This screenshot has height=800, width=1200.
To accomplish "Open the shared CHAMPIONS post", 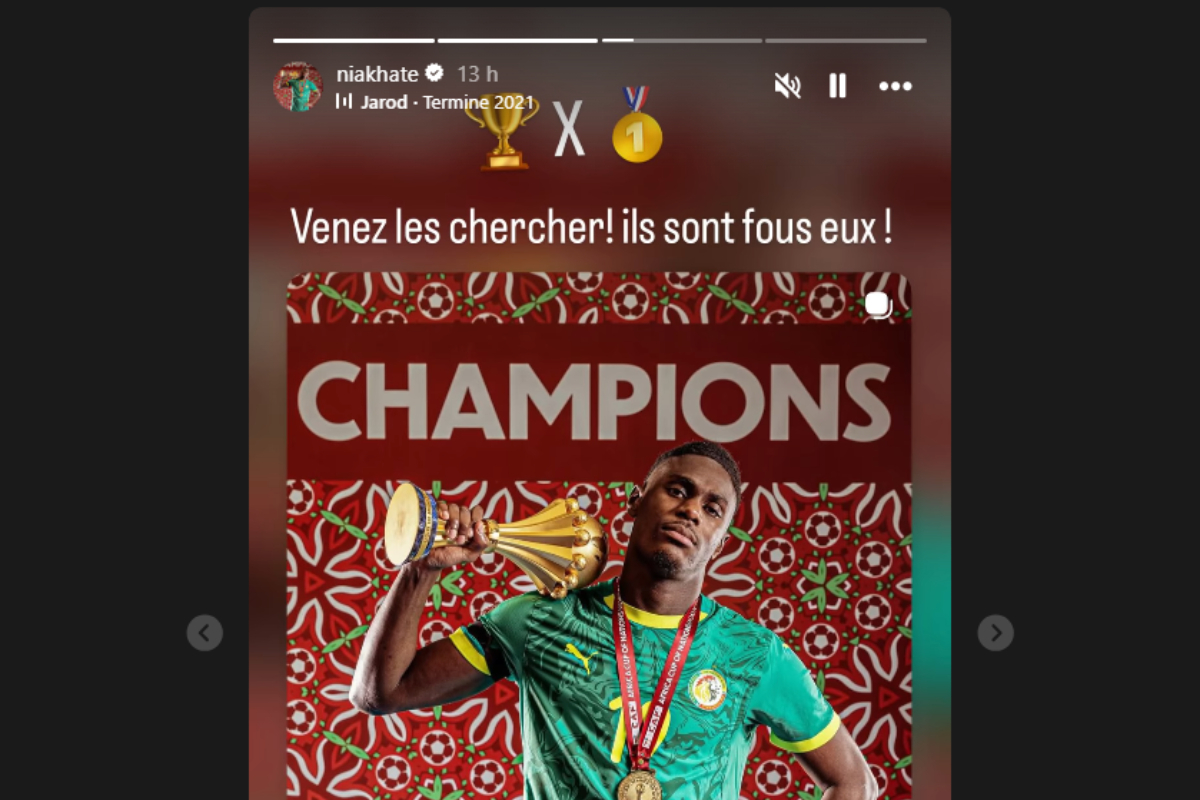I will (598, 540).
